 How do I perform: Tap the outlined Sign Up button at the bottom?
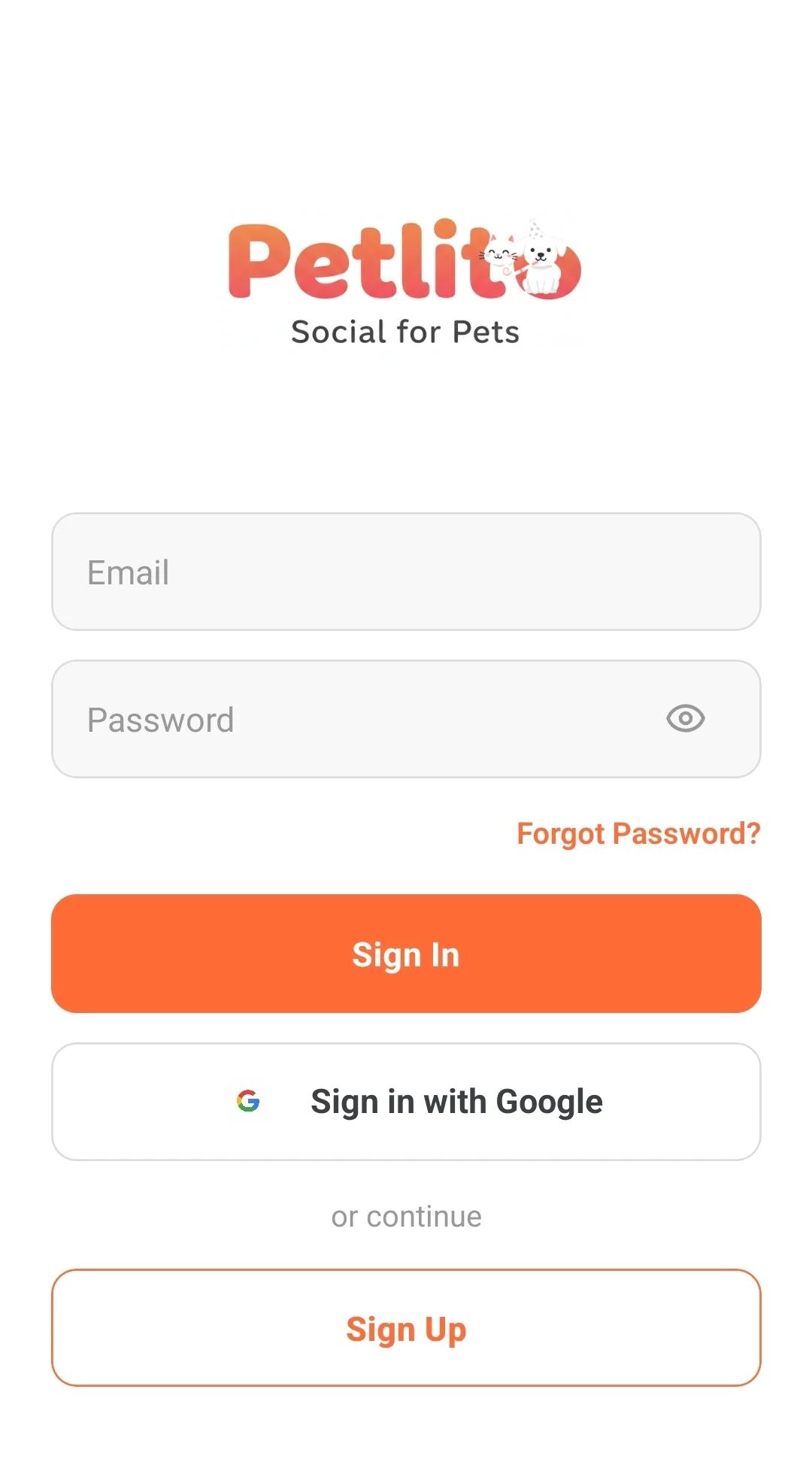(x=406, y=1328)
